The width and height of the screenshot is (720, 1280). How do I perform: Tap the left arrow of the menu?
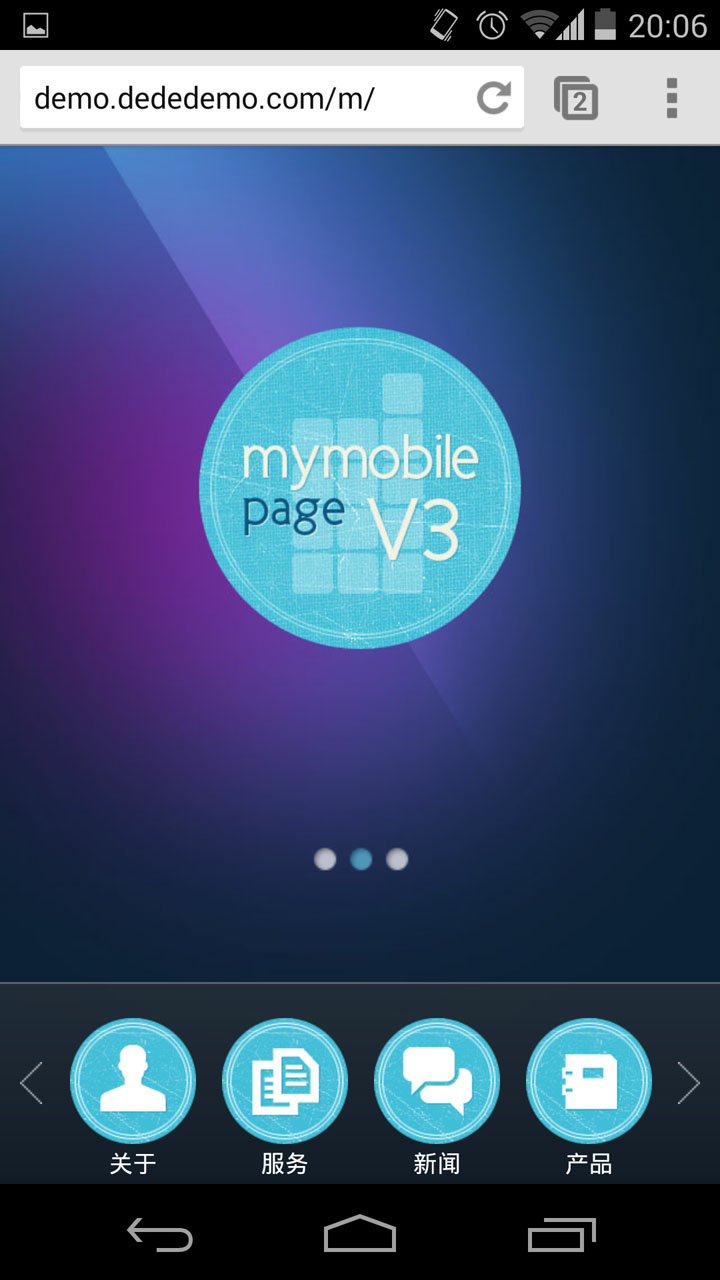tap(32, 1083)
